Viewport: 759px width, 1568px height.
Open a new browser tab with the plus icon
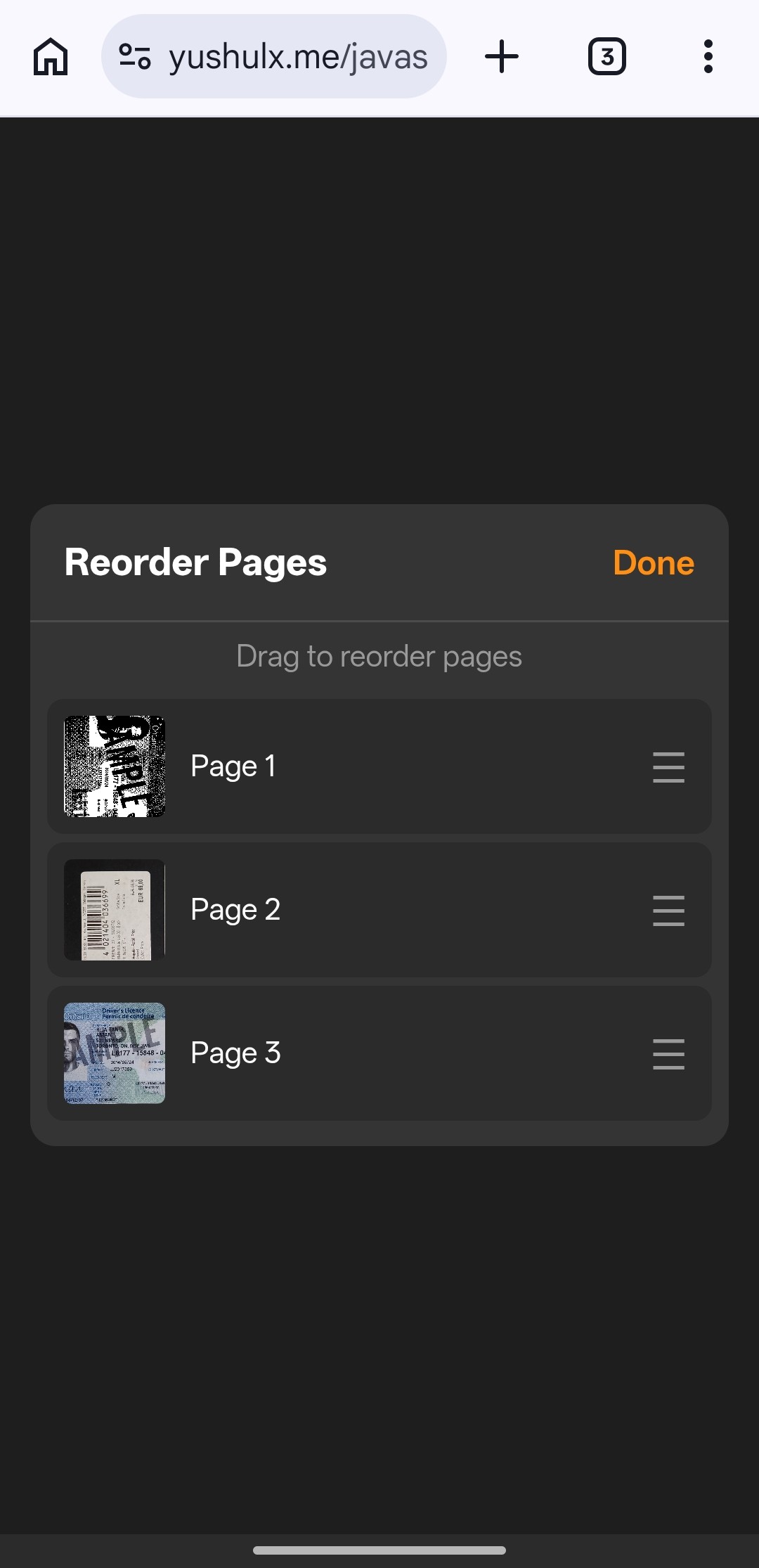[x=501, y=57]
